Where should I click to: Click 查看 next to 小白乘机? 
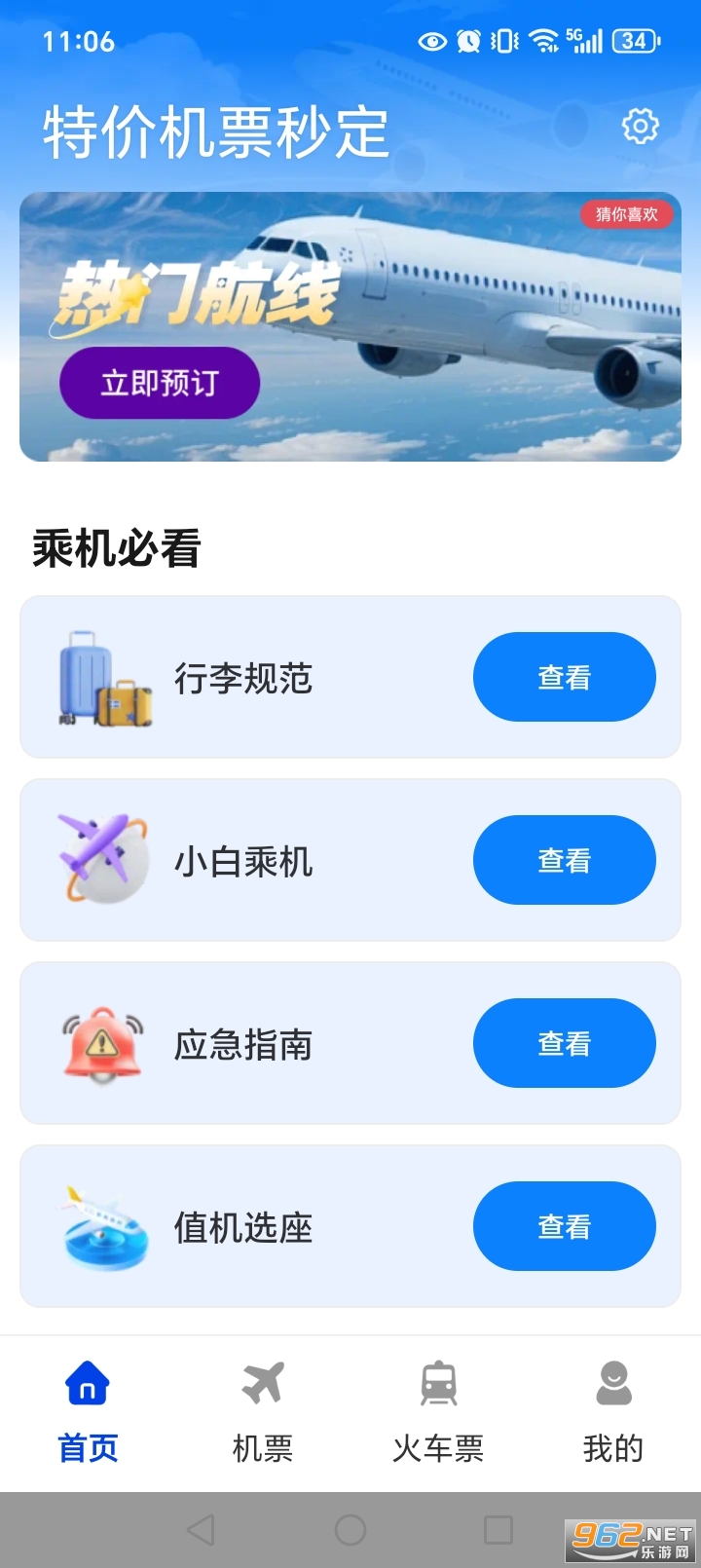564,860
